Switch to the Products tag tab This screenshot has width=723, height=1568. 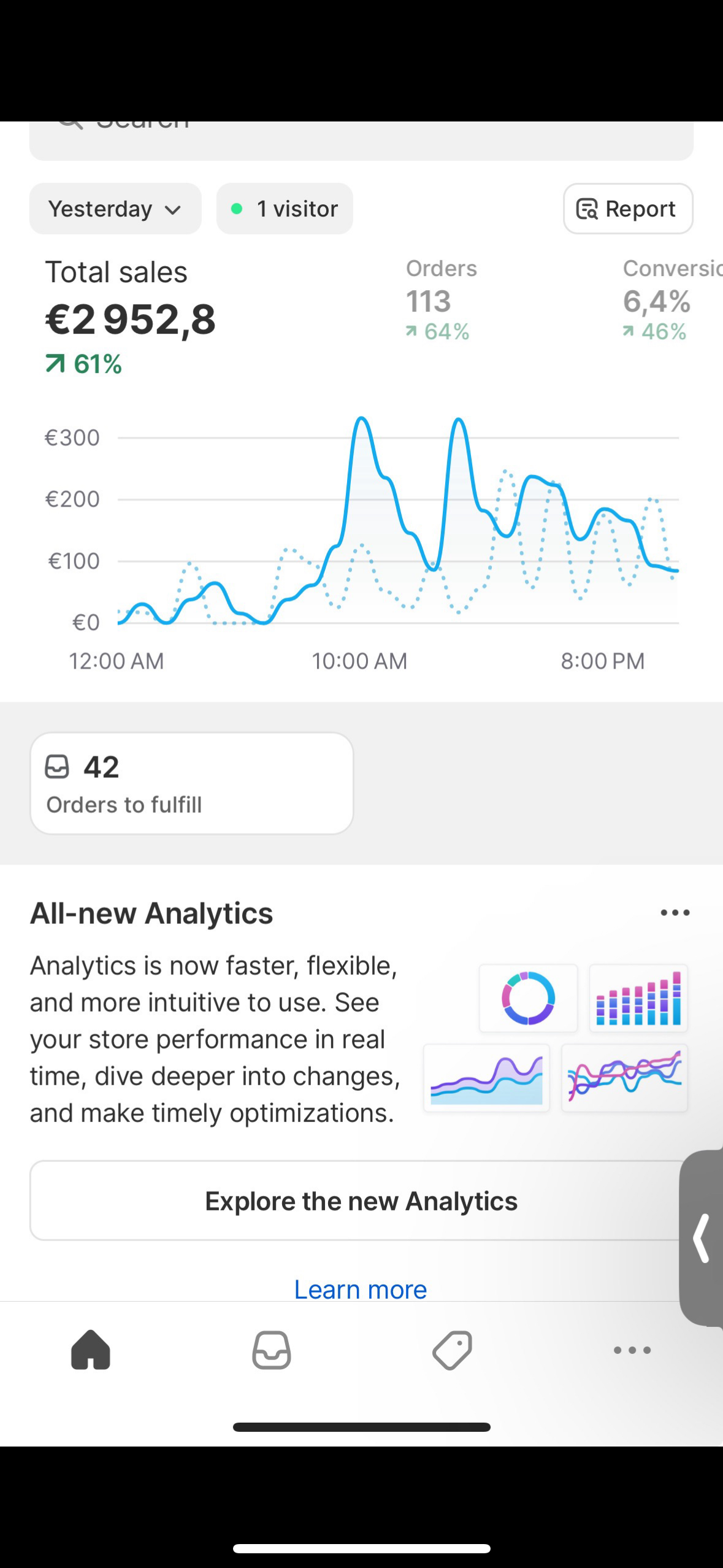pyautogui.click(x=452, y=1350)
